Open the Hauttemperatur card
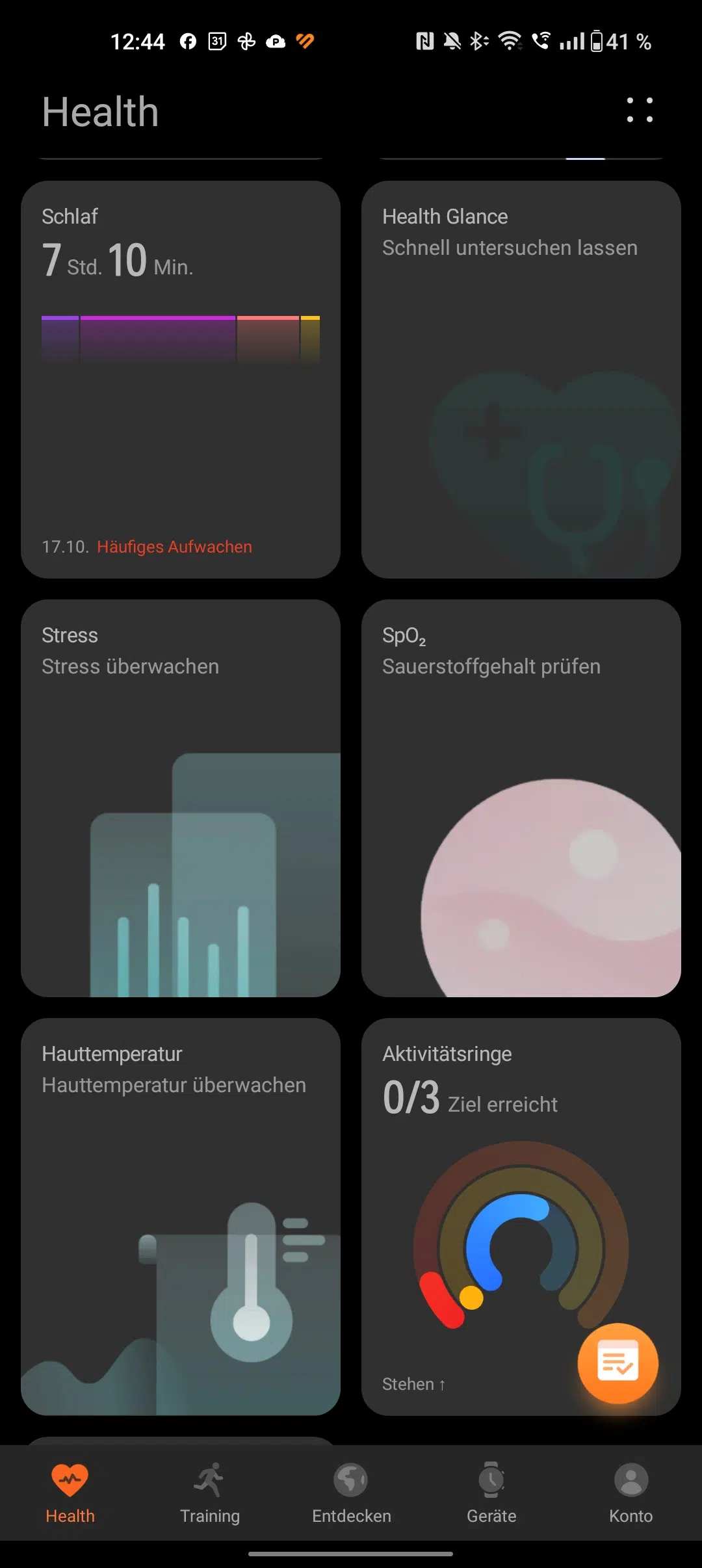This screenshot has height=1568, width=702. click(181, 1216)
